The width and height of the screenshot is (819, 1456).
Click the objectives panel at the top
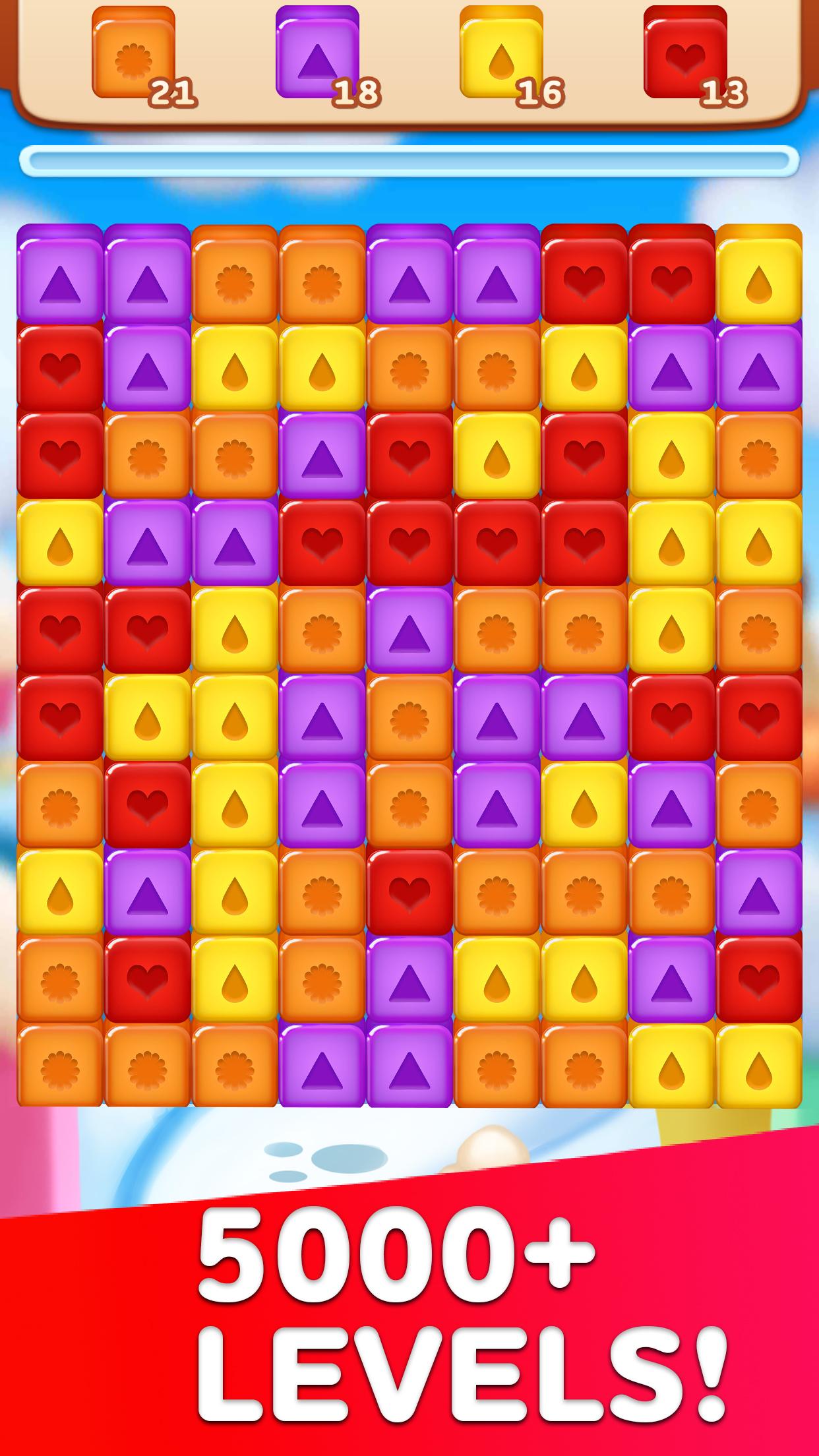point(409,59)
